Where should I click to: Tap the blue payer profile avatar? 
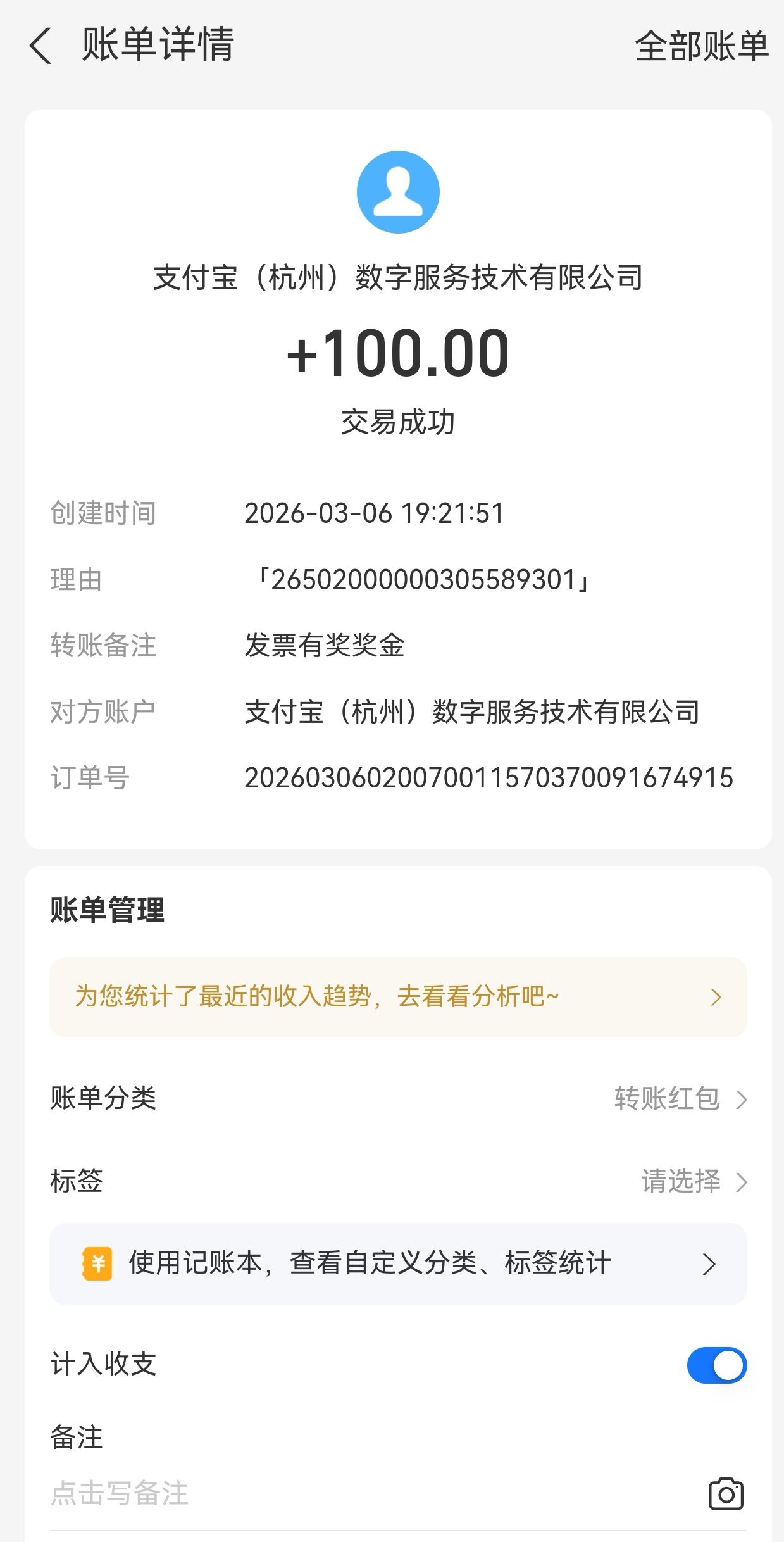click(x=398, y=192)
